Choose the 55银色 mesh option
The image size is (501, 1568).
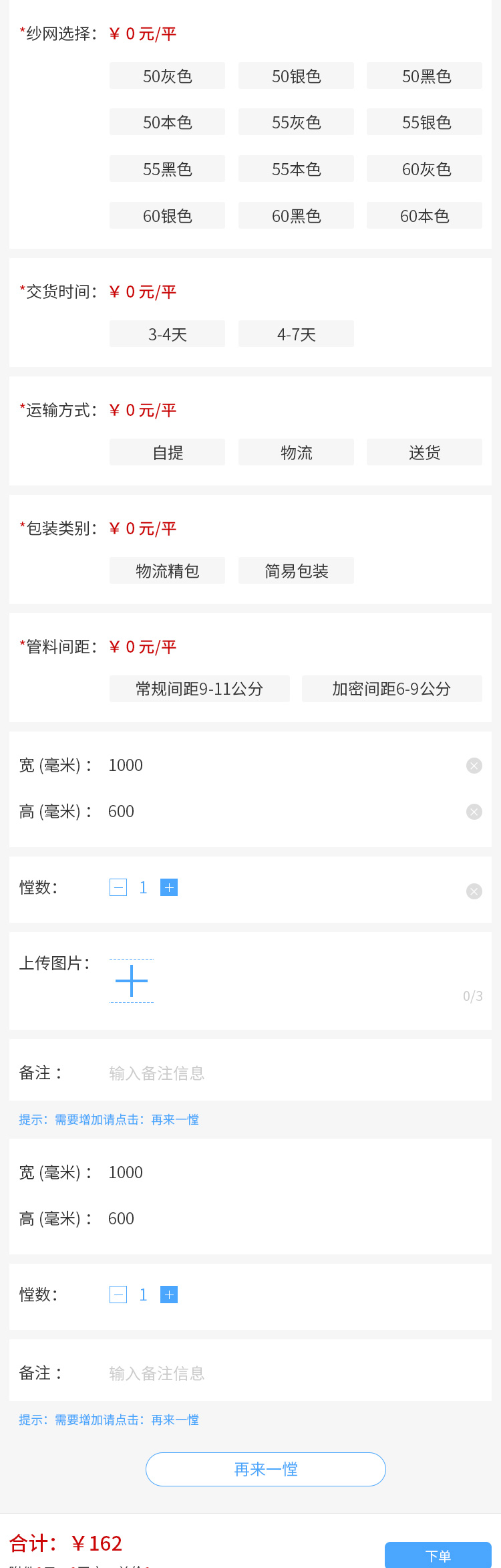[424, 122]
